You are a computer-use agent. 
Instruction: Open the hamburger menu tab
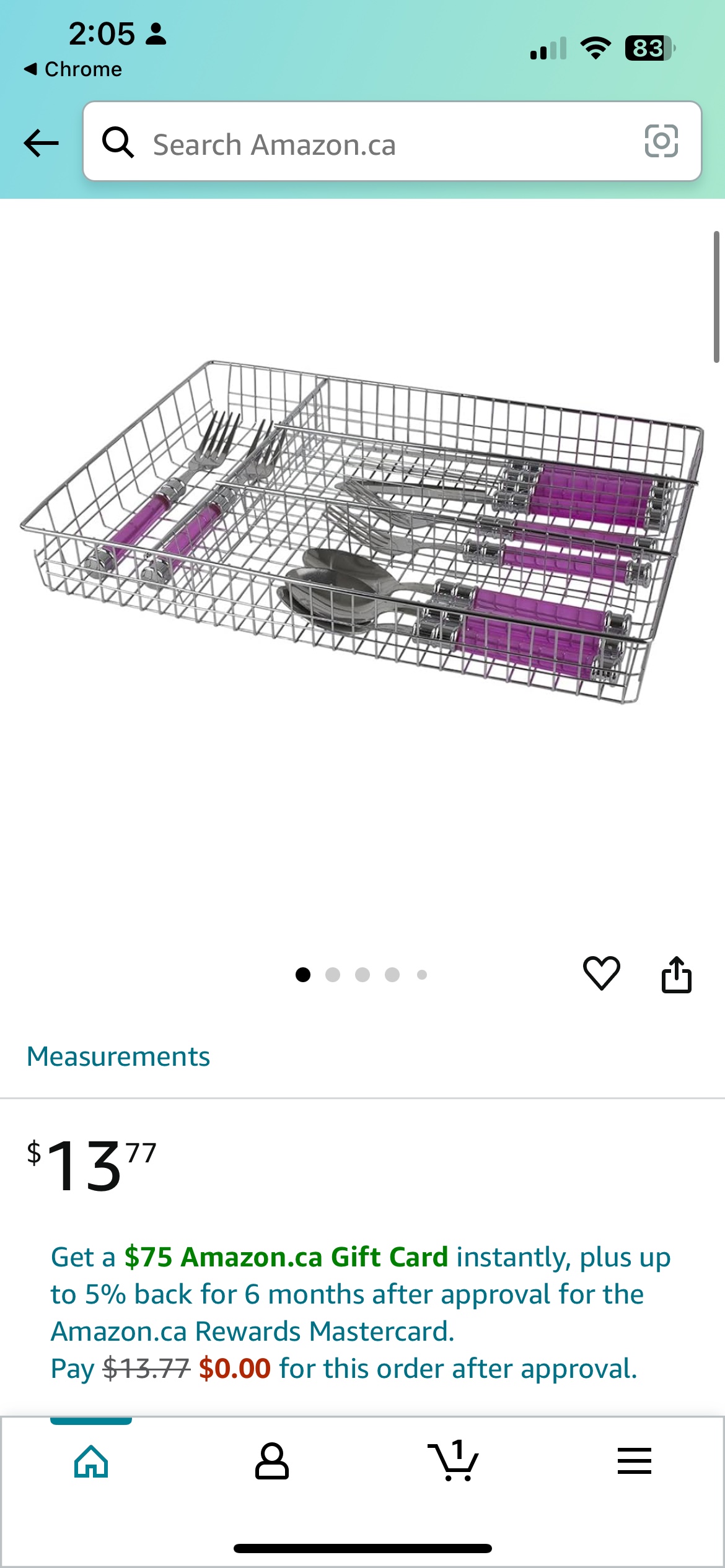[x=635, y=1461]
